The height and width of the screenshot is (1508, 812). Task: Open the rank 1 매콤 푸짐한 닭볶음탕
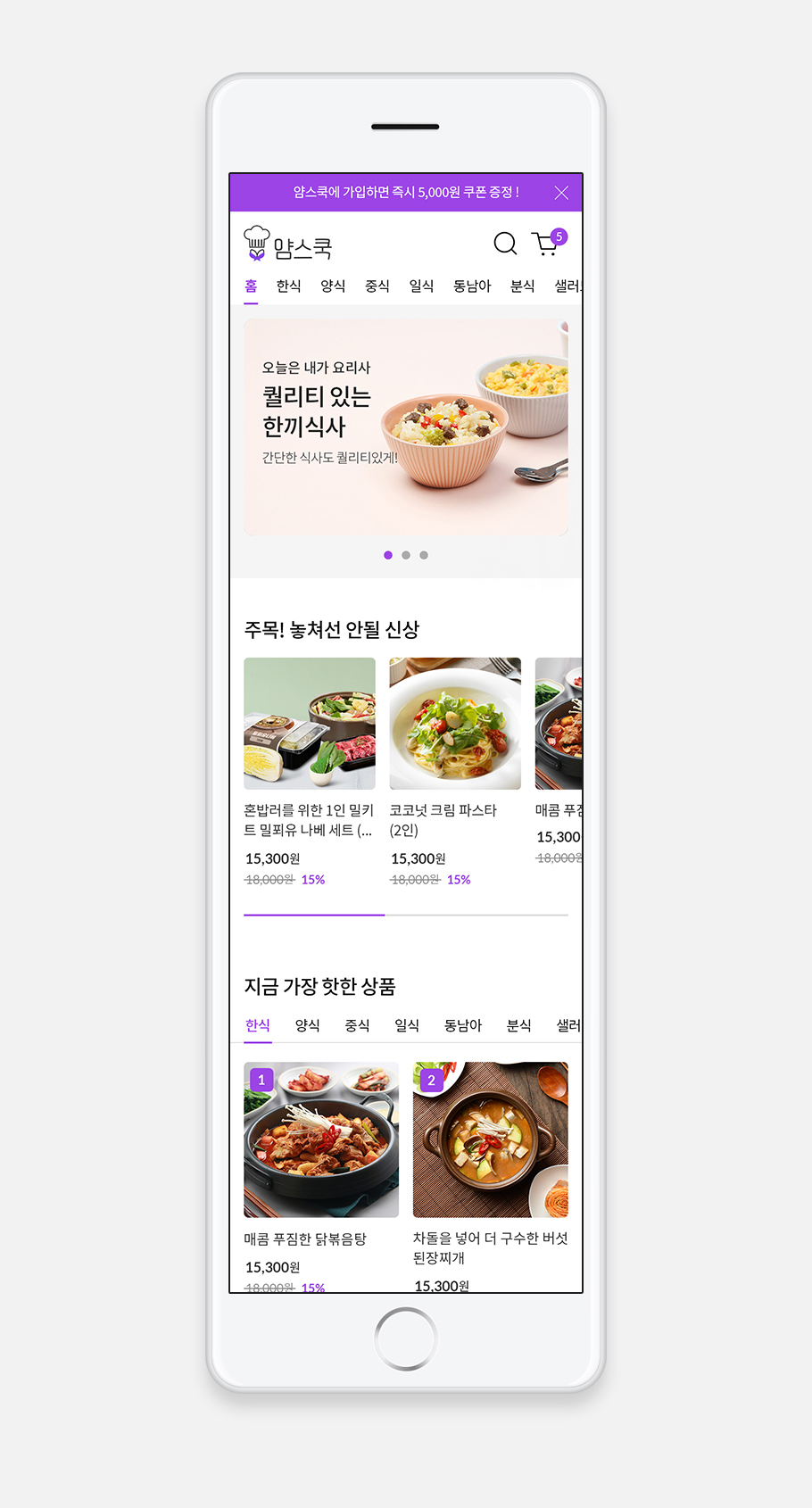pyautogui.click(x=321, y=1139)
